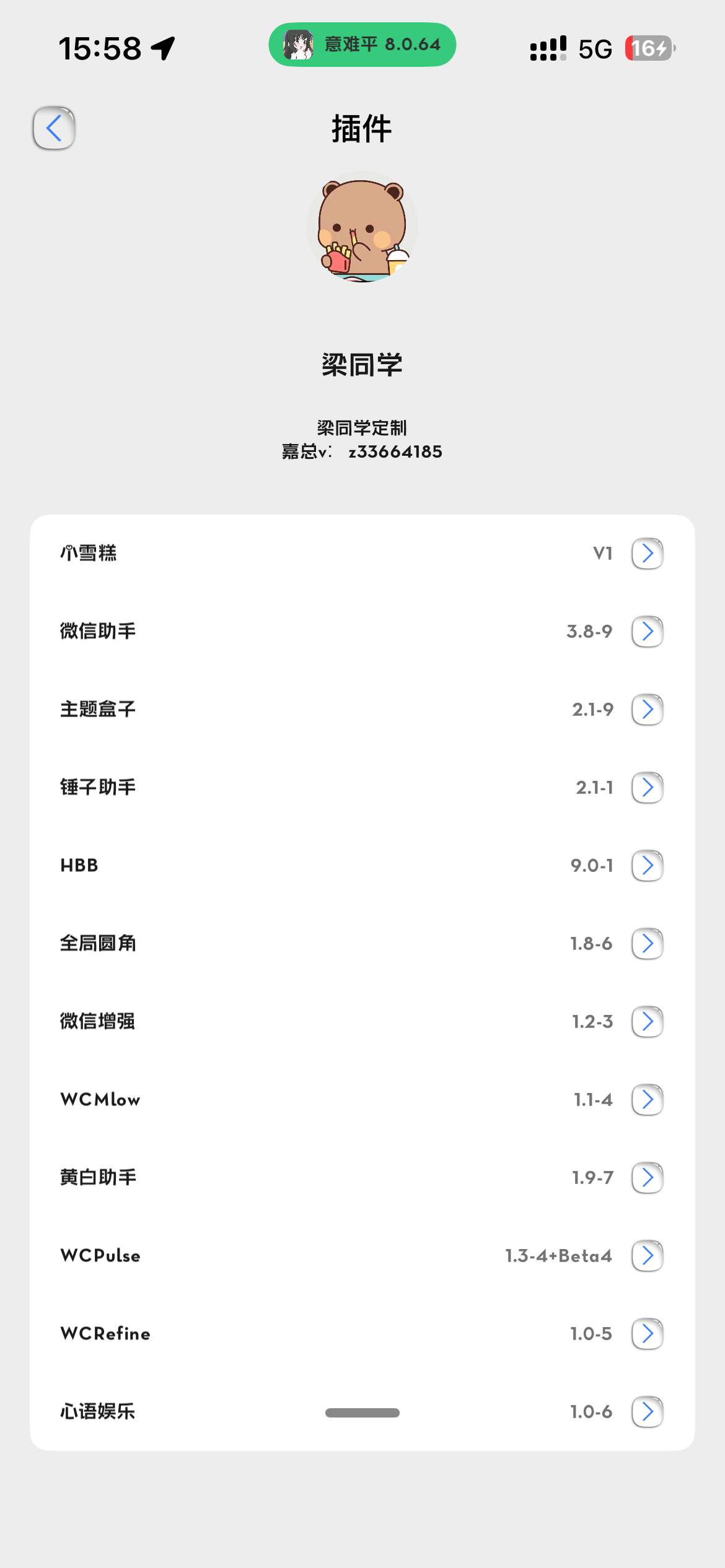The width and height of the screenshot is (725, 1568).
Task: Open 心语娱乐 via its chevron icon
Action: (x=646, y=1412)
